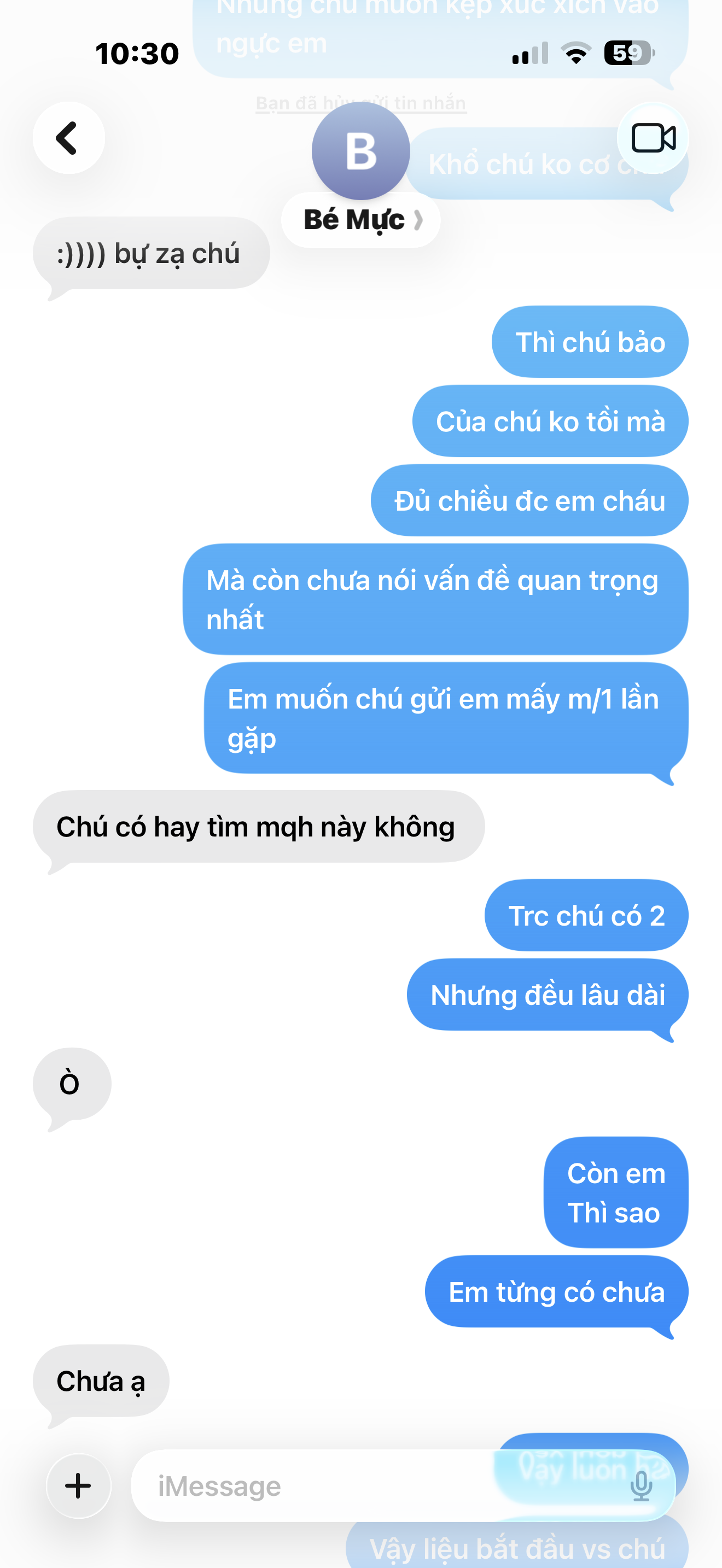The height and width of the screenshot is (1568, 722).
Task: Record an audio message with microphone
Action: pyautogui.click(x=641, y=1486)
